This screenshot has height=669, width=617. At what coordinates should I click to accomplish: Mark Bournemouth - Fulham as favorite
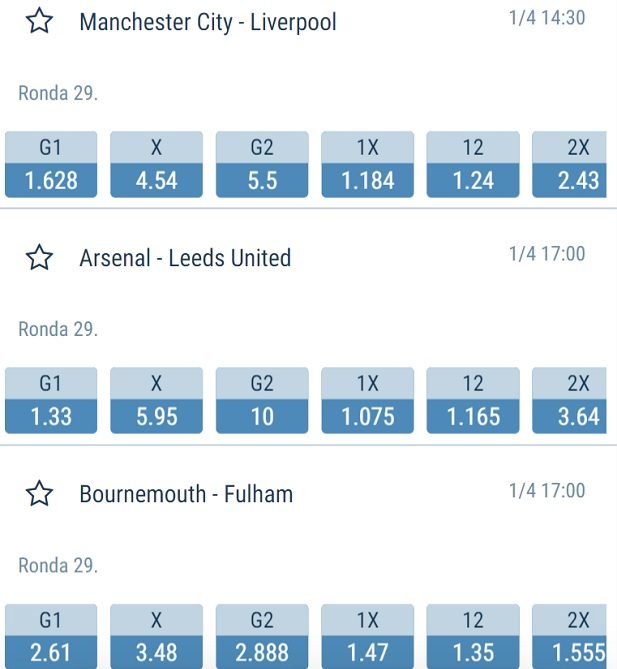click(x=39, y=494)
